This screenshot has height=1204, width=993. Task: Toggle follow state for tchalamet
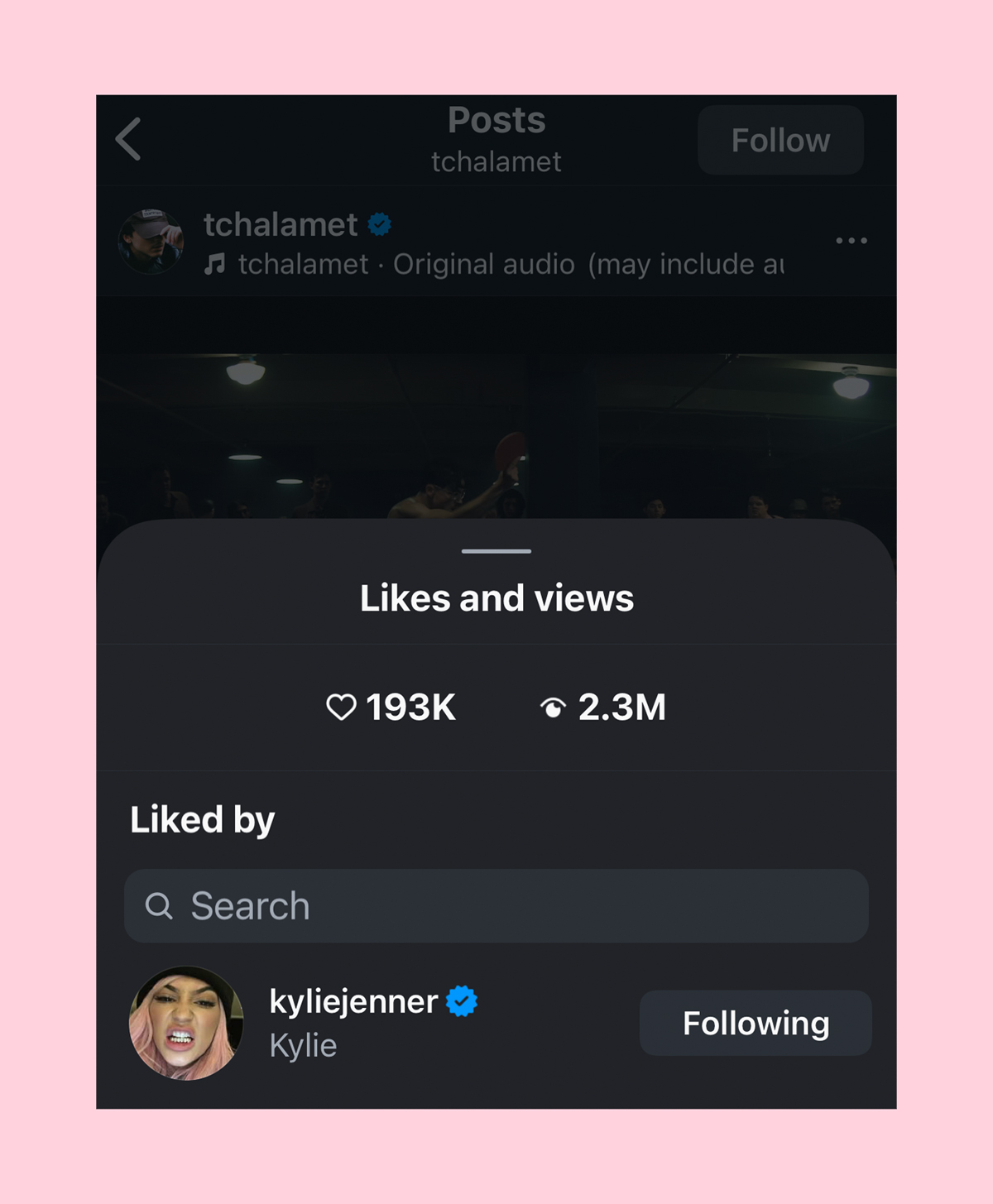779,140
